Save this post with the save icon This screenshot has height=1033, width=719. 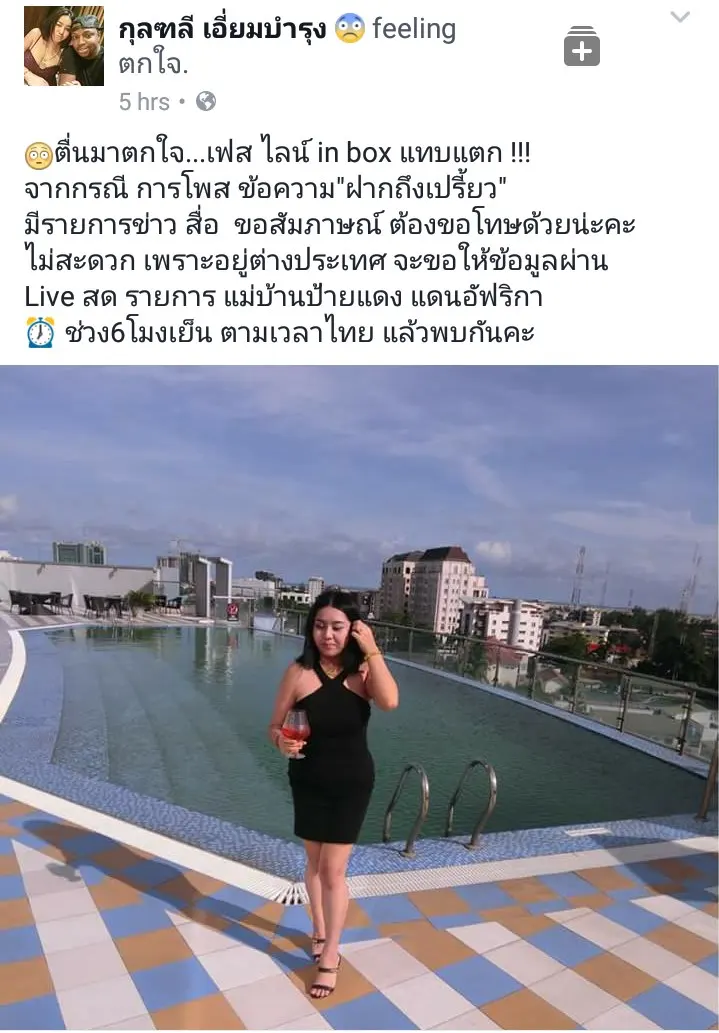click(582, 46)
